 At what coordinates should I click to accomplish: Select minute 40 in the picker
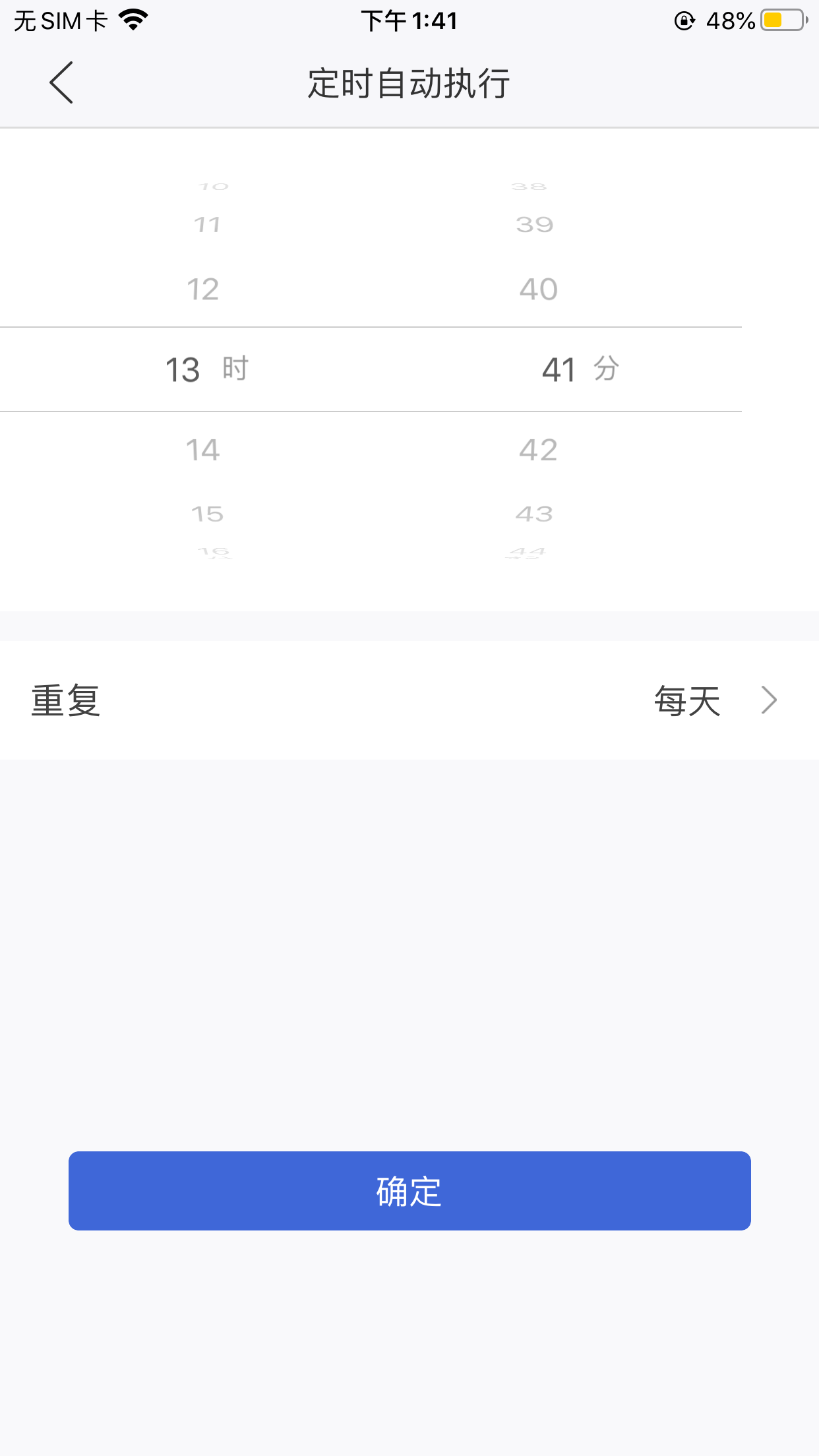click(x=539, y=289)
